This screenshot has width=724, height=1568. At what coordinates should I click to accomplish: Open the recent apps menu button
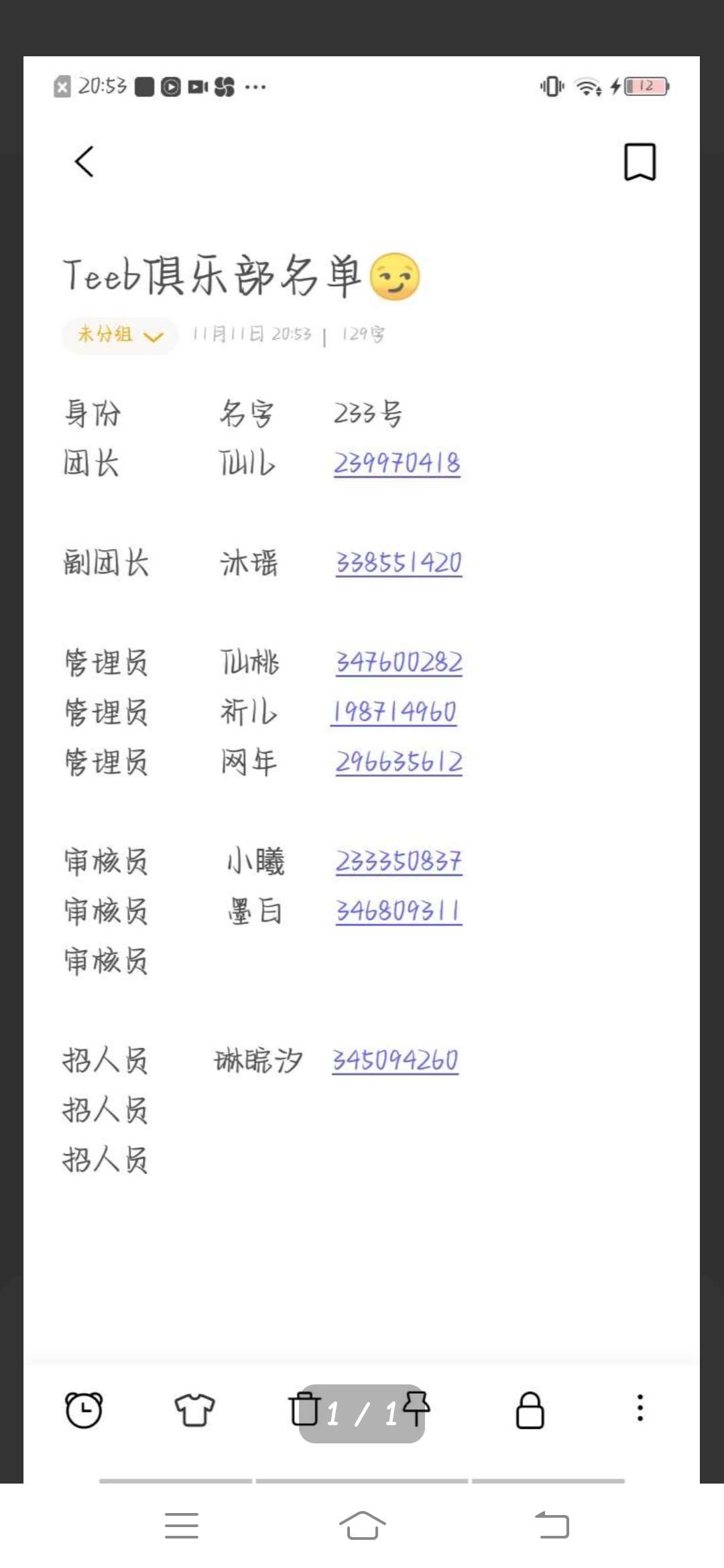[x=182, y=1526]
